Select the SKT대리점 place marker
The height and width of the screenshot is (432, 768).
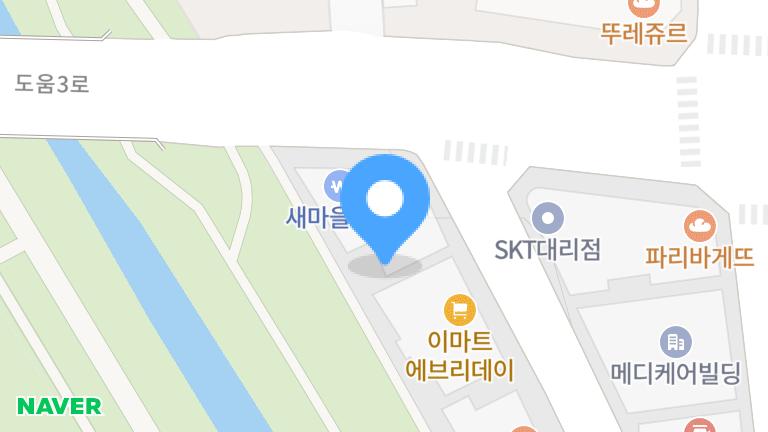pos(547,217)
